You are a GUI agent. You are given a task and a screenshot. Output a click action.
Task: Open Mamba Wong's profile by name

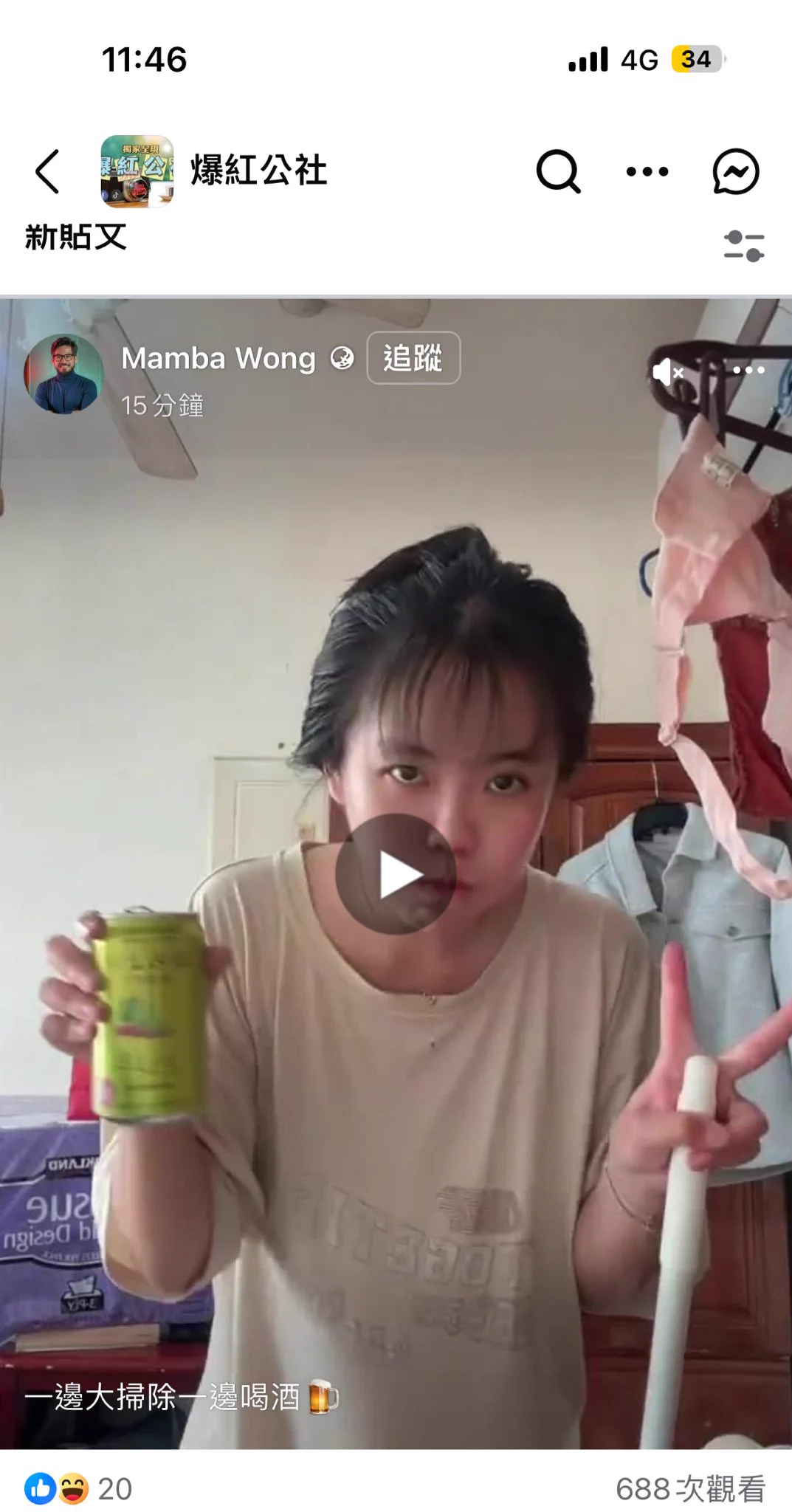218,359
